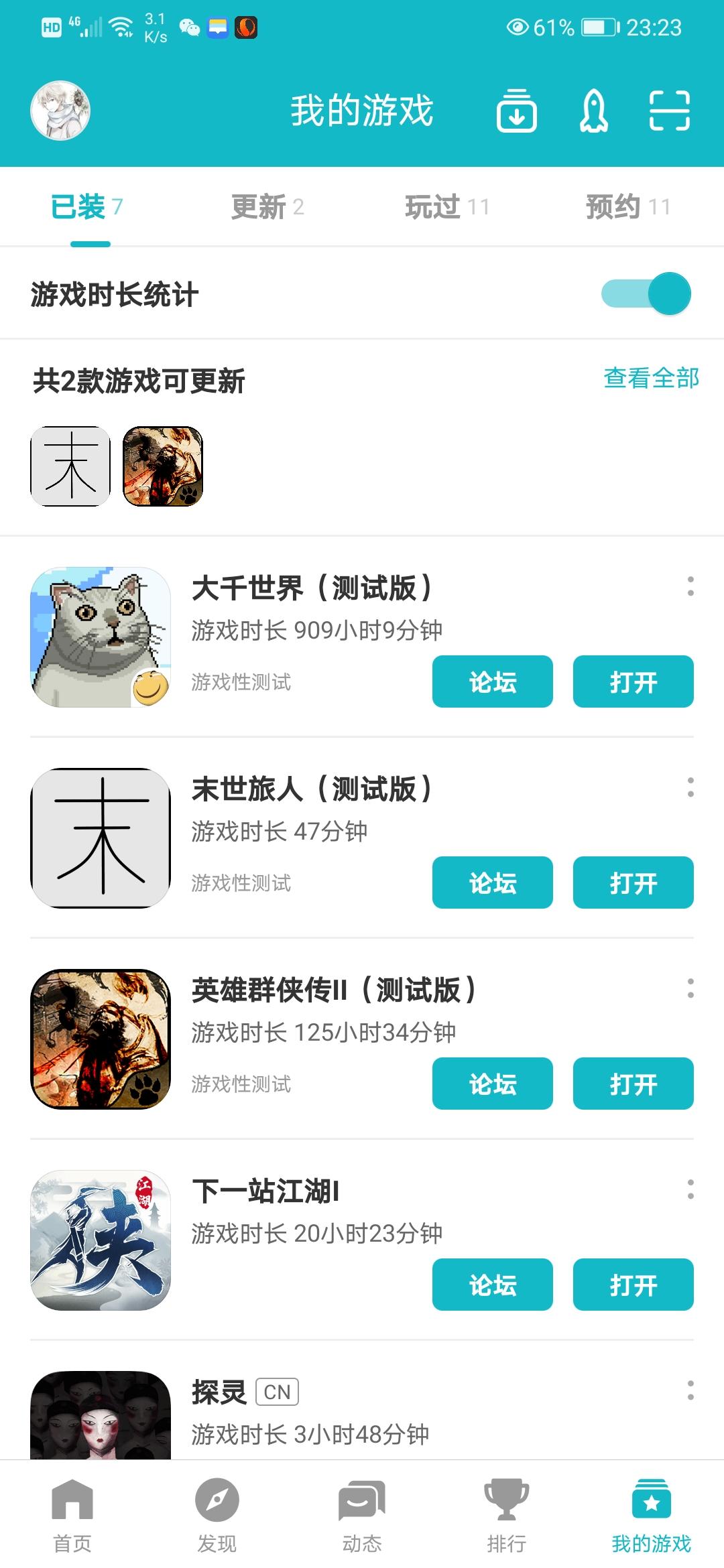The image size is (724, 1568).
Task: Open the QR scan icon
Action: coord(669,111)
